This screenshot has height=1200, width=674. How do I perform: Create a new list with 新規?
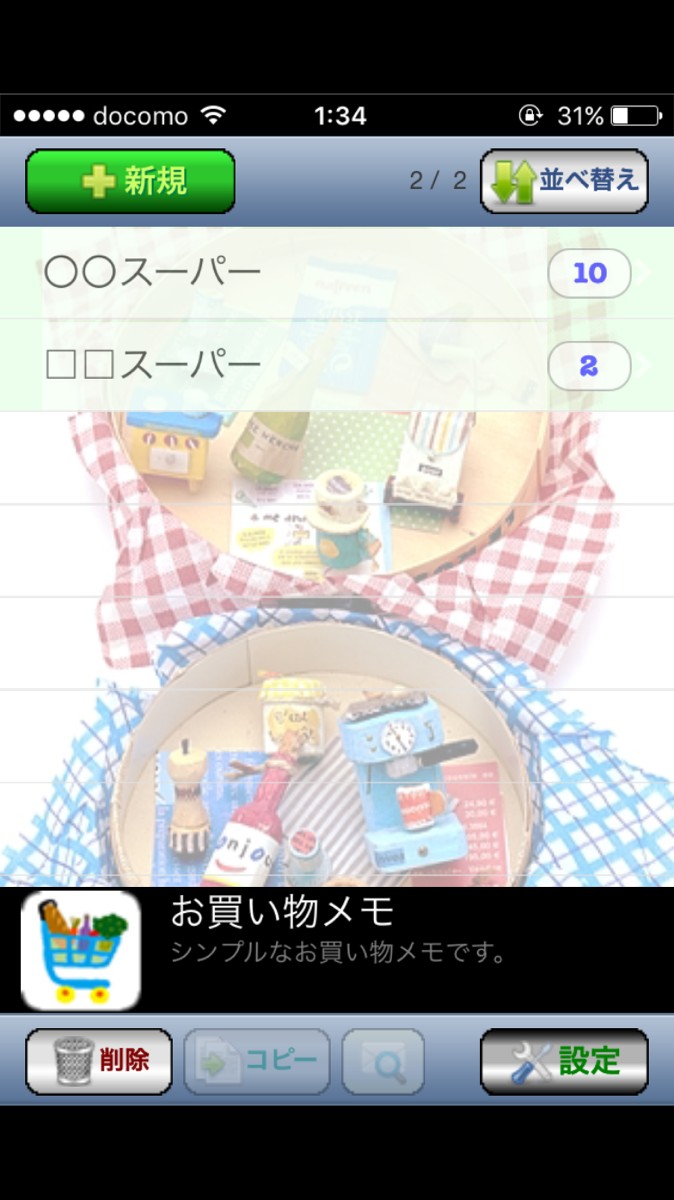click(x=130, y=181)
